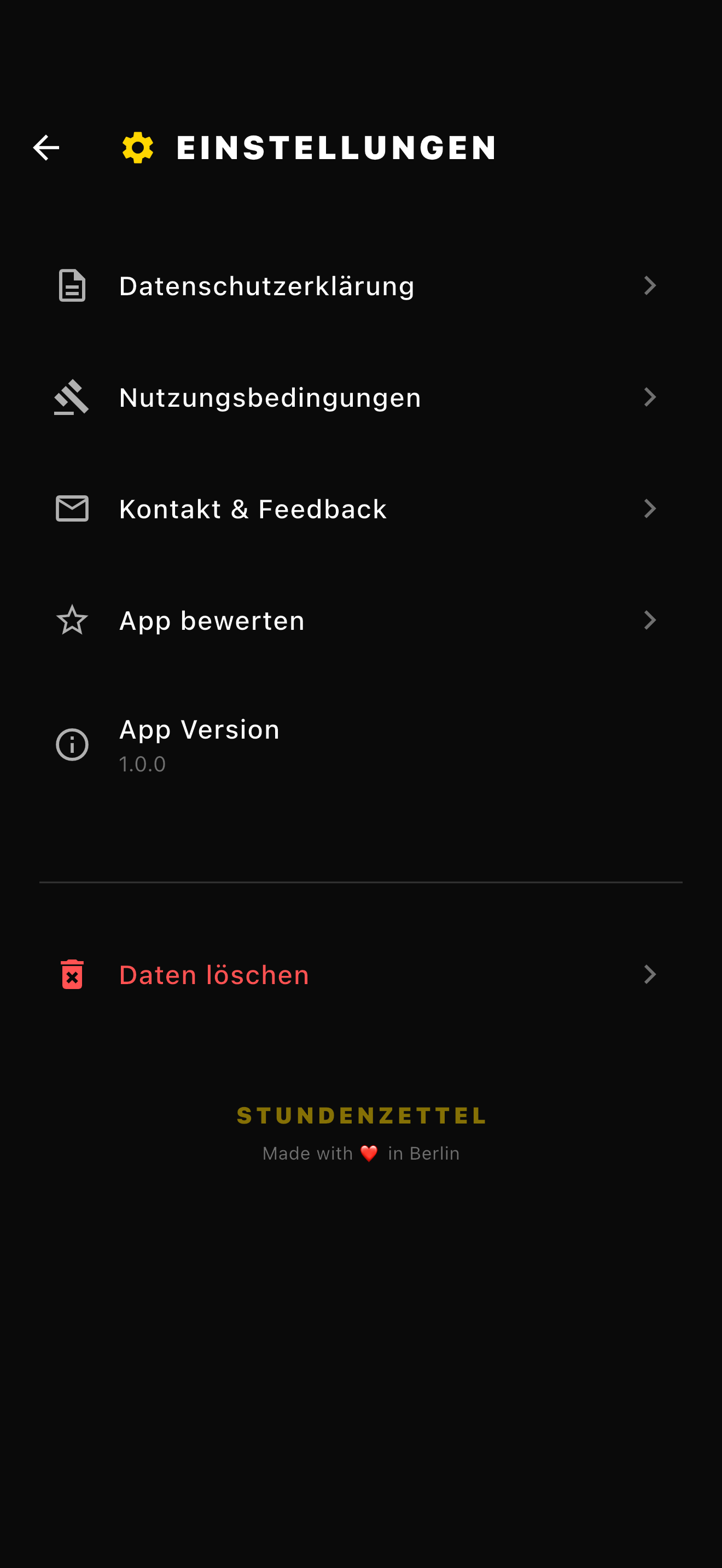Expand the Datenschutzerklärung entry via its chevron
Viewport: 722px width, 1568px height.
(651, 285)
